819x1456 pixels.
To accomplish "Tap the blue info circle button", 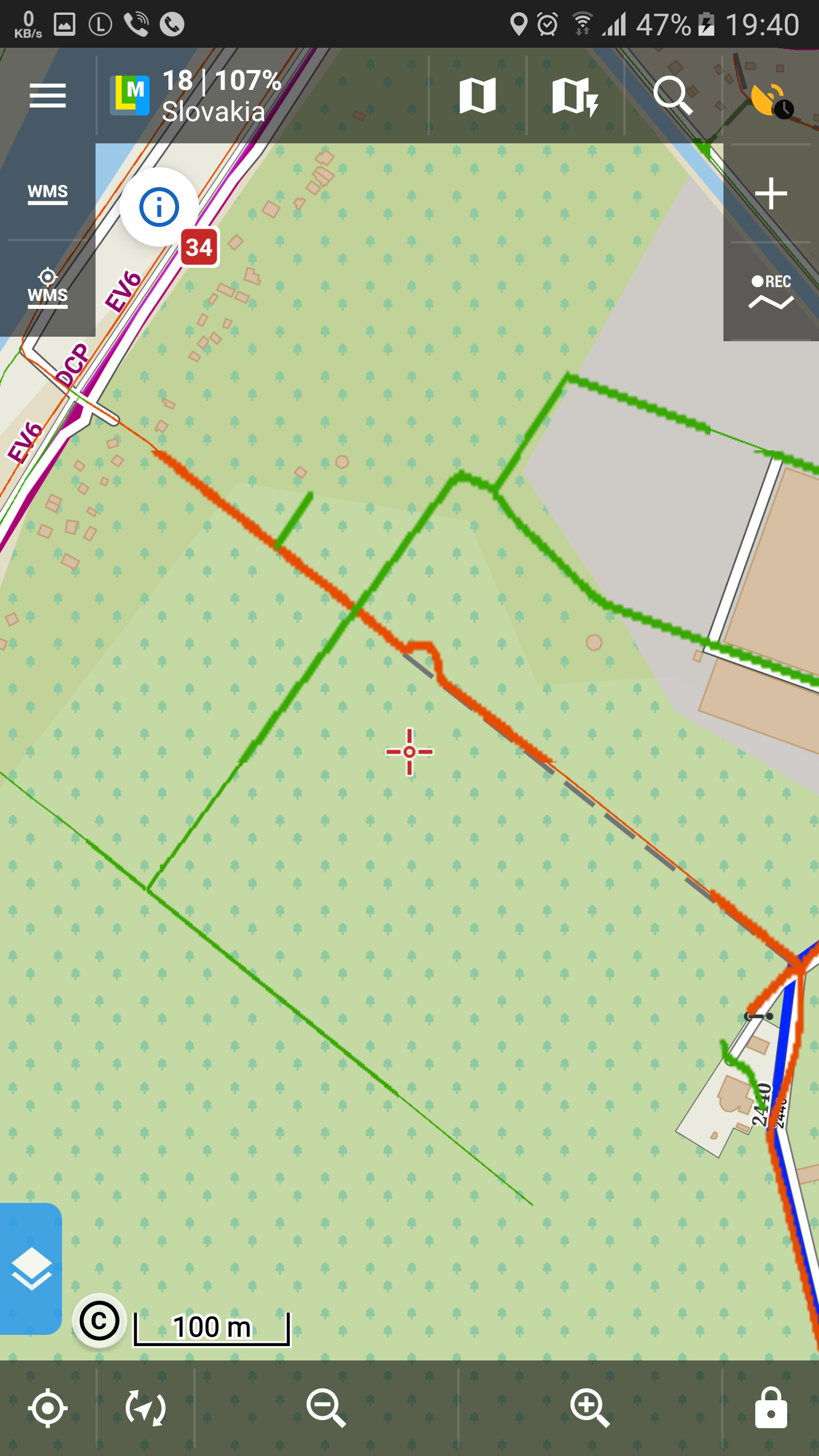I will point(159,207).
